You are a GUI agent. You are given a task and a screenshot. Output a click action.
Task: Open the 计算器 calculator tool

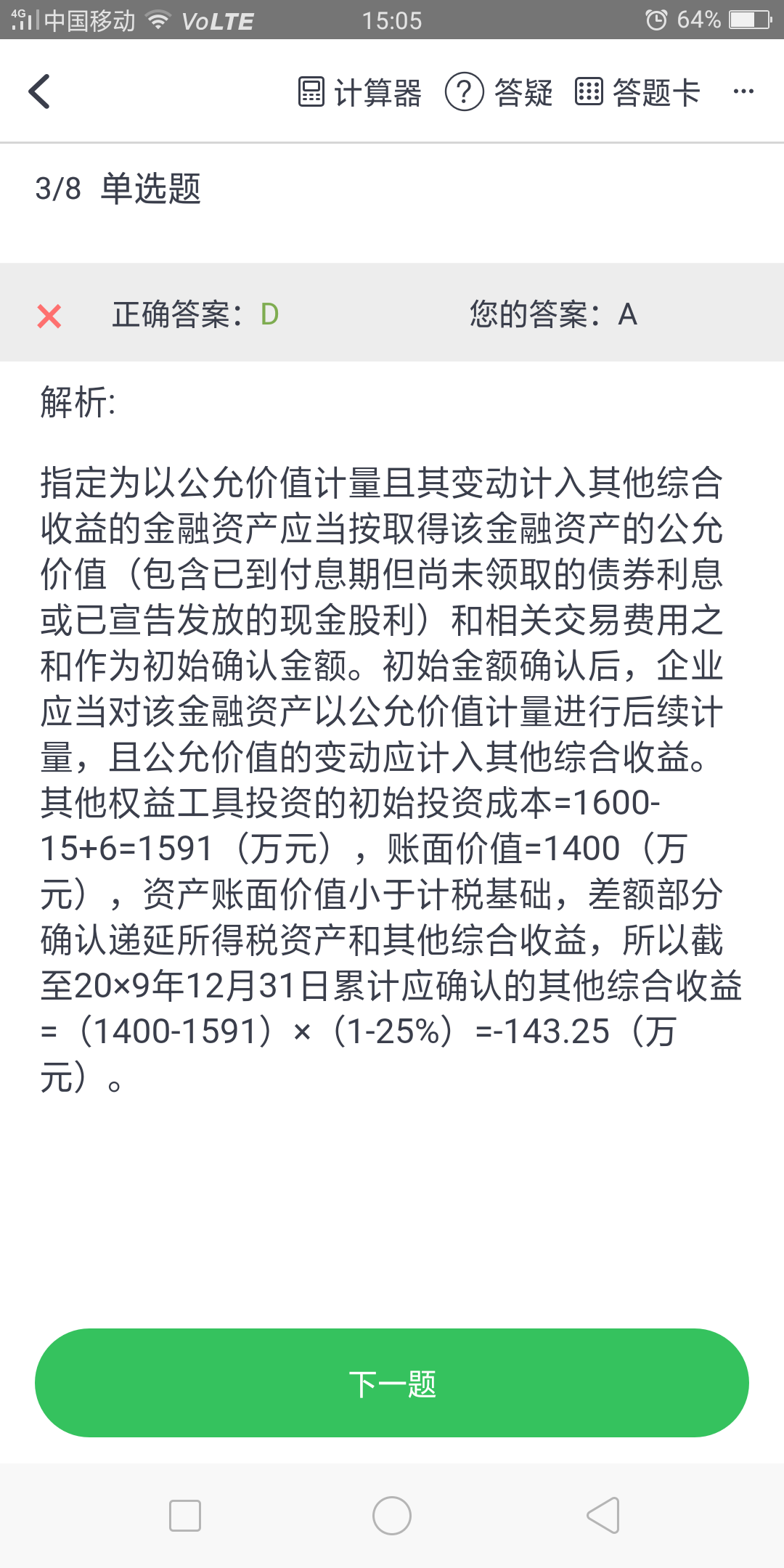pyautogui.click(x=360, y=92)
